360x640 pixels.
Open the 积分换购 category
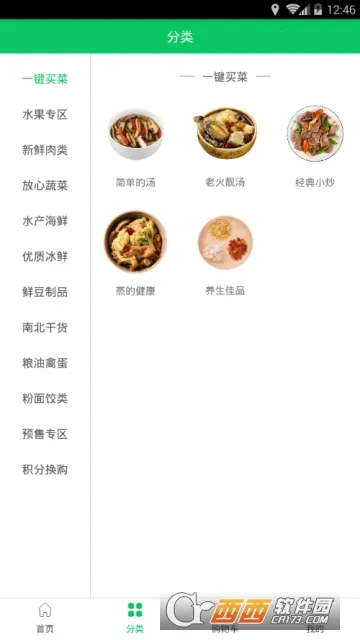[45, 470]
